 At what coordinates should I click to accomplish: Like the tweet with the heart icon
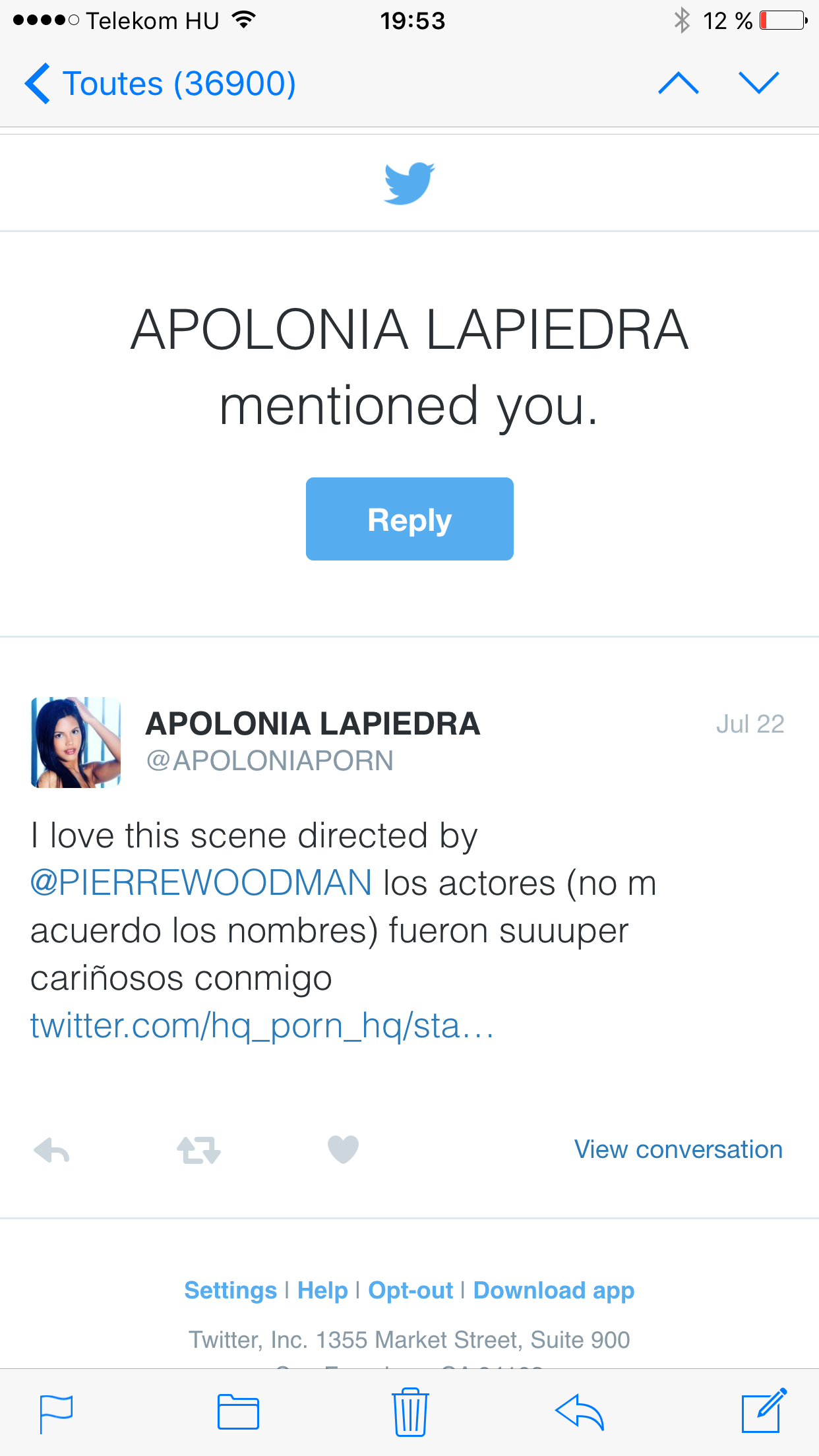[x=343, y=1149]
